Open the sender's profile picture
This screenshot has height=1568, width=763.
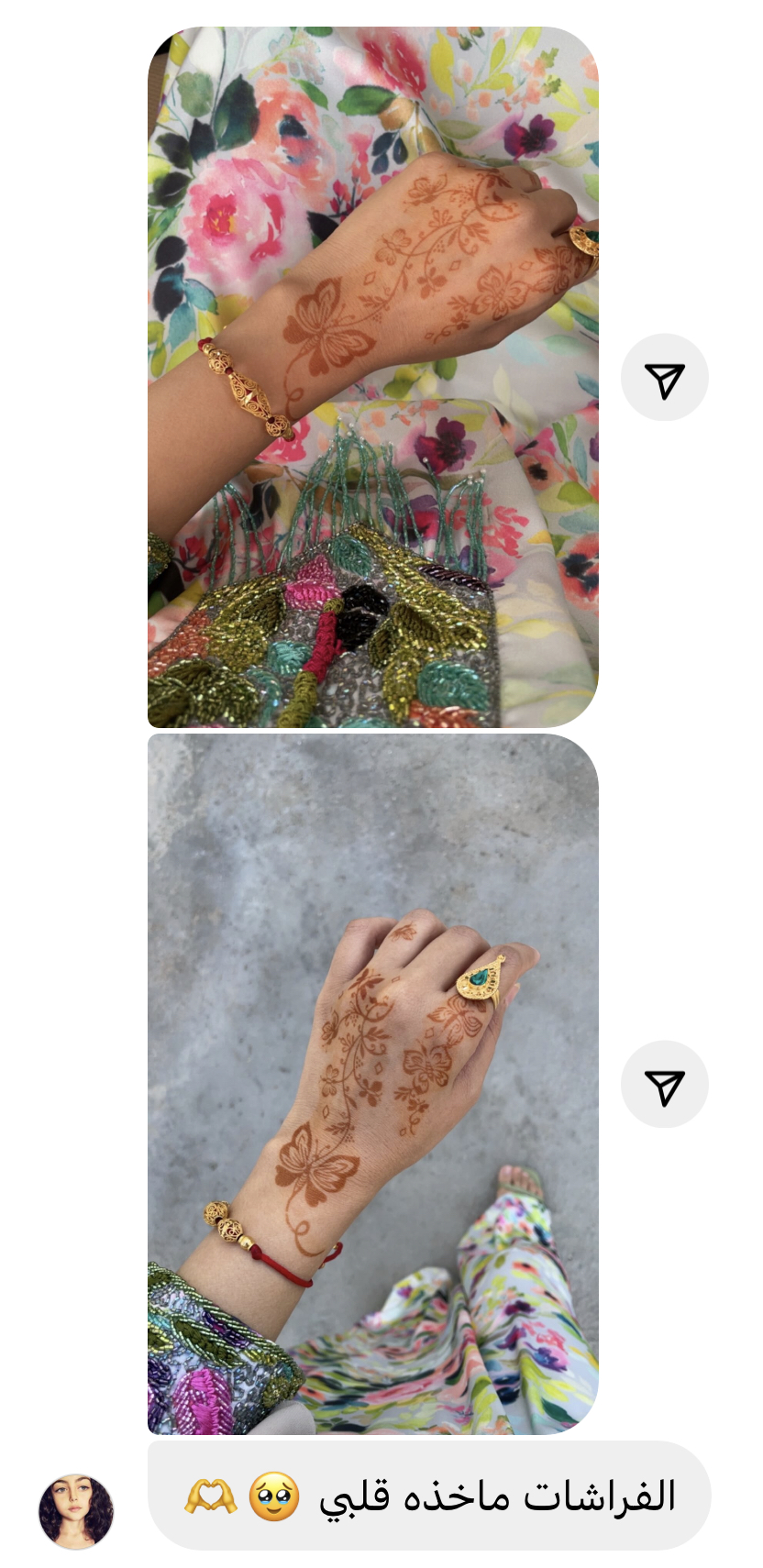76,1511
